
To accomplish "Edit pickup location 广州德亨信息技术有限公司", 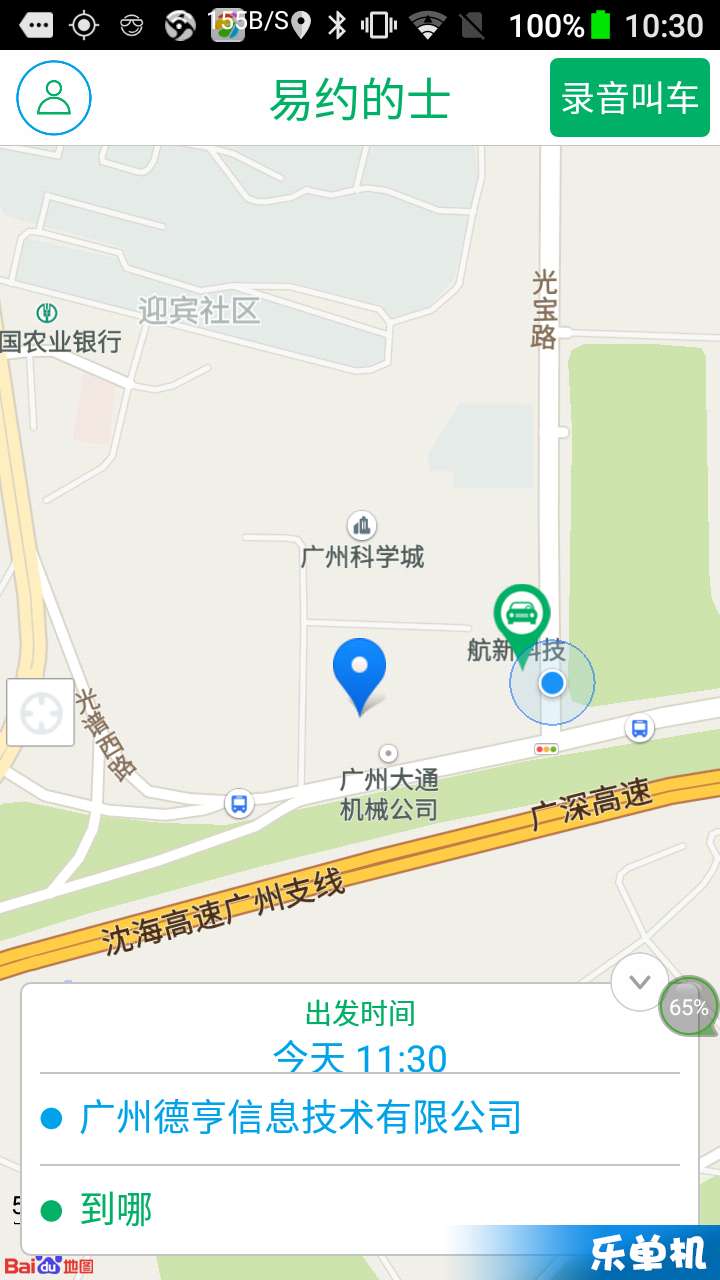I will coord(300,1118).
